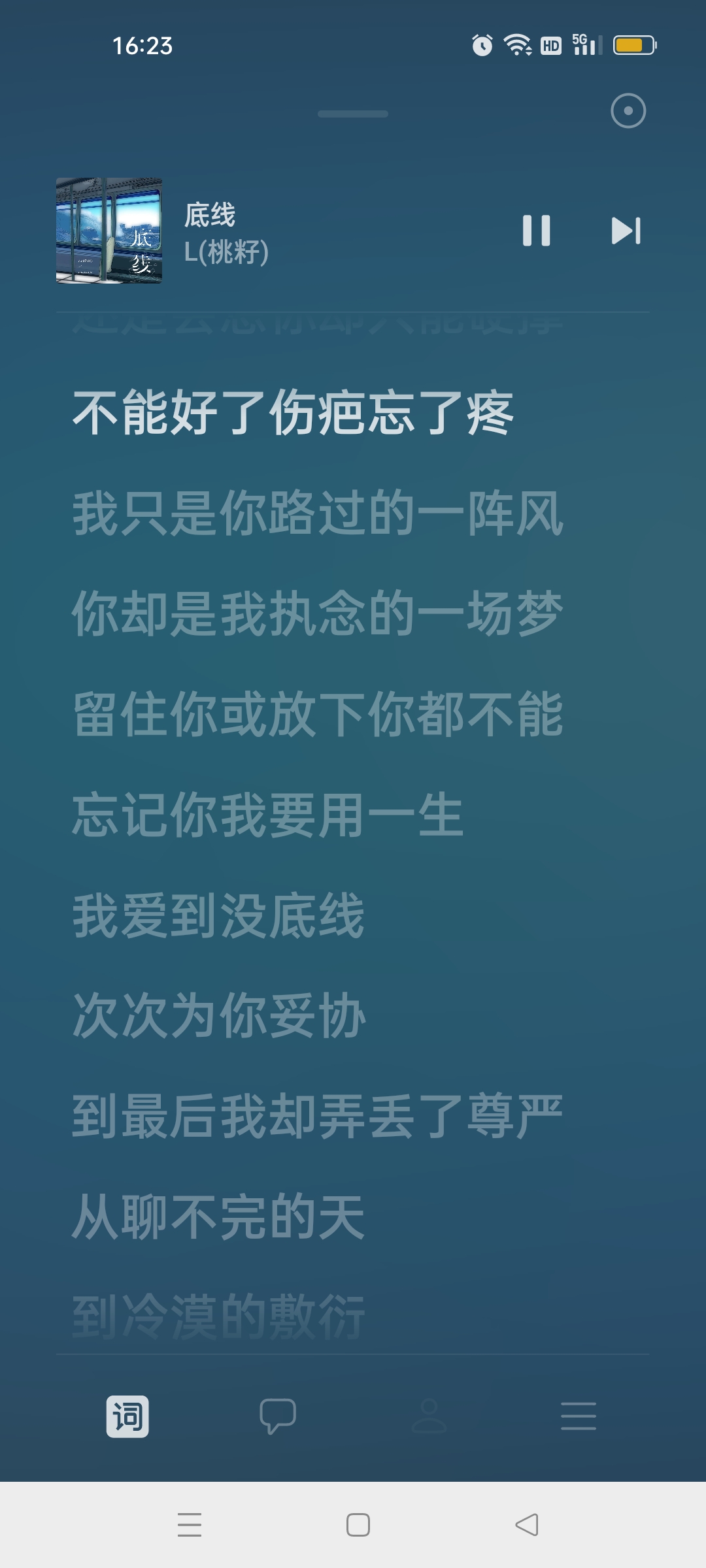Open the 底线 album cover
The width and height of the screenshot is (706, 1568).
109,231
